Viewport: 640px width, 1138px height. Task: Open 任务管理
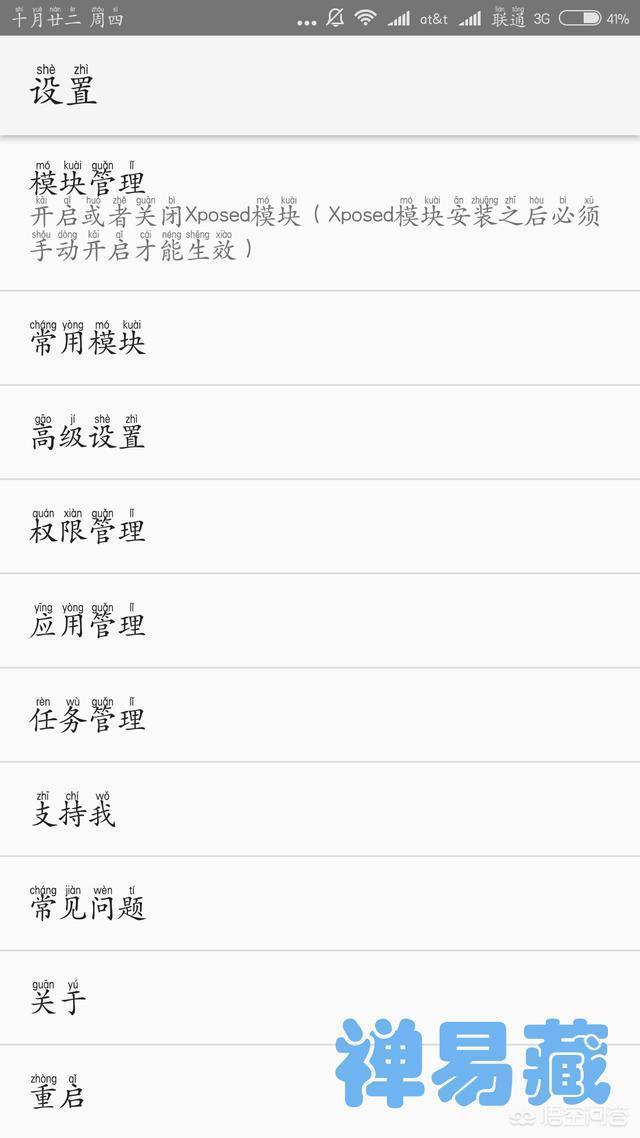88,718
